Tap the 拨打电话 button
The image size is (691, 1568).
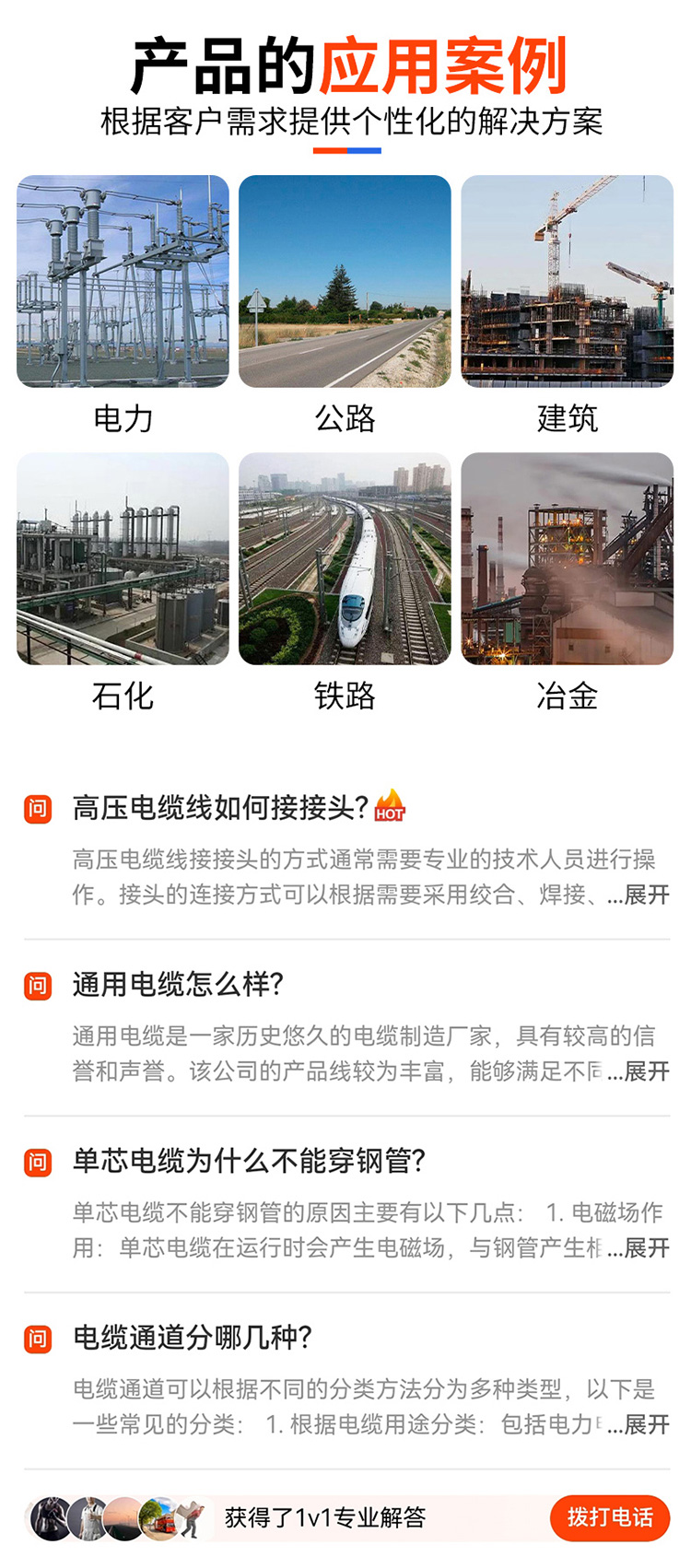point(610,1517)
